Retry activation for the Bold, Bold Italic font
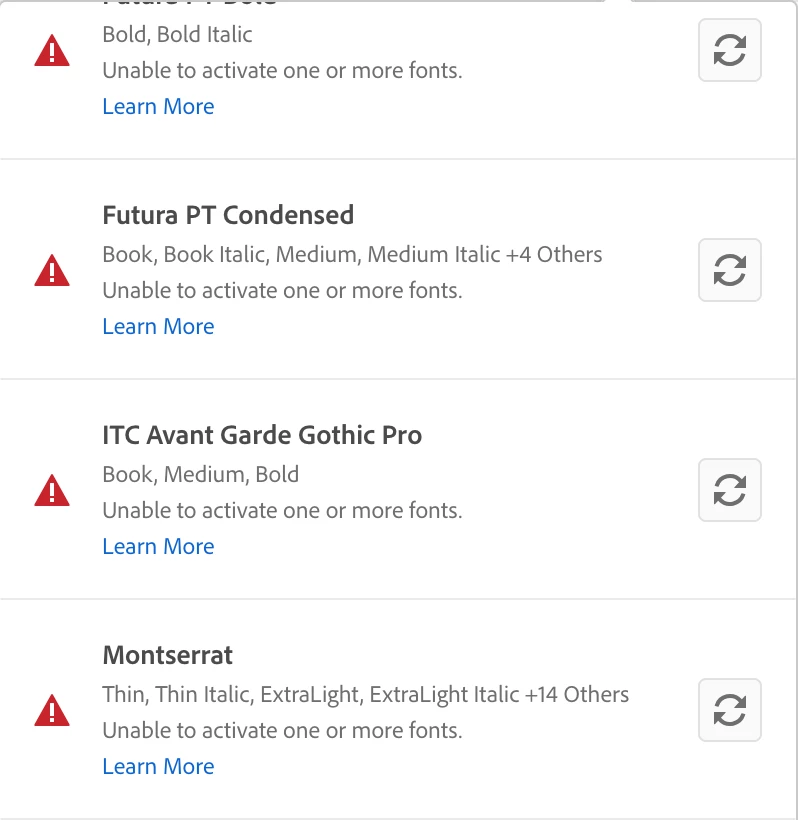This screenshot has width=798, height=820. [x=729, y=50]
